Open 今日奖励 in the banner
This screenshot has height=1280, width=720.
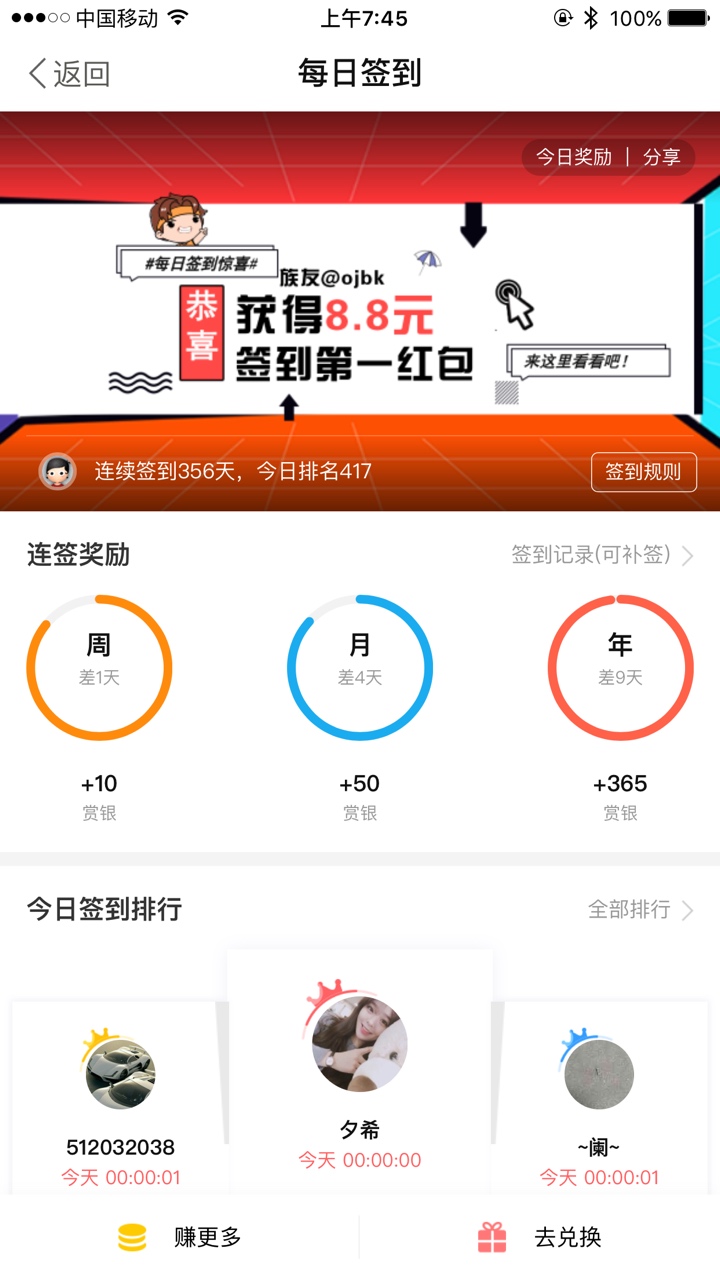click(x=573, y=157)
